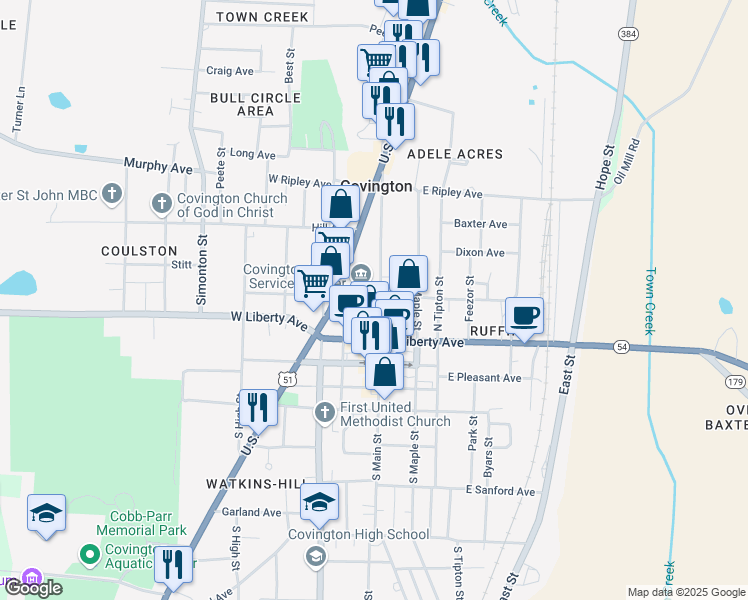Tap the graduation cap marker left of Cobb-Parr Park
Viewport: 748px width, 600px height.
pyautogui.click(x=46, y=513)
